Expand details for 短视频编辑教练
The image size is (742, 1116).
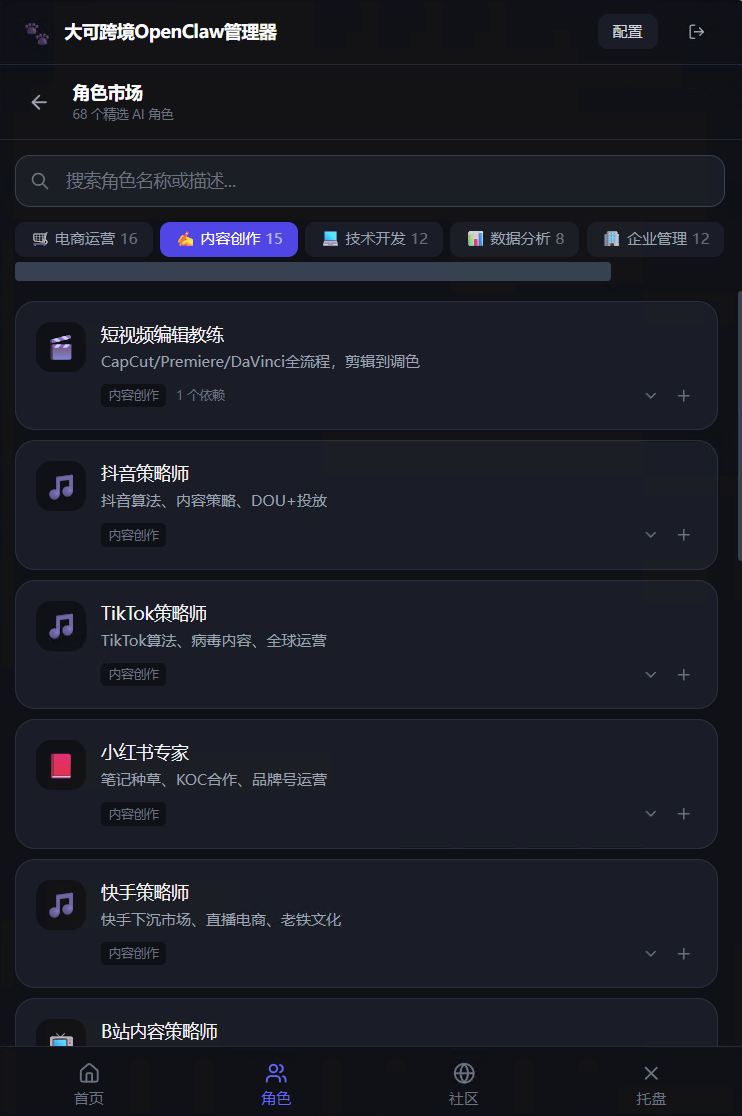[650, 396]
